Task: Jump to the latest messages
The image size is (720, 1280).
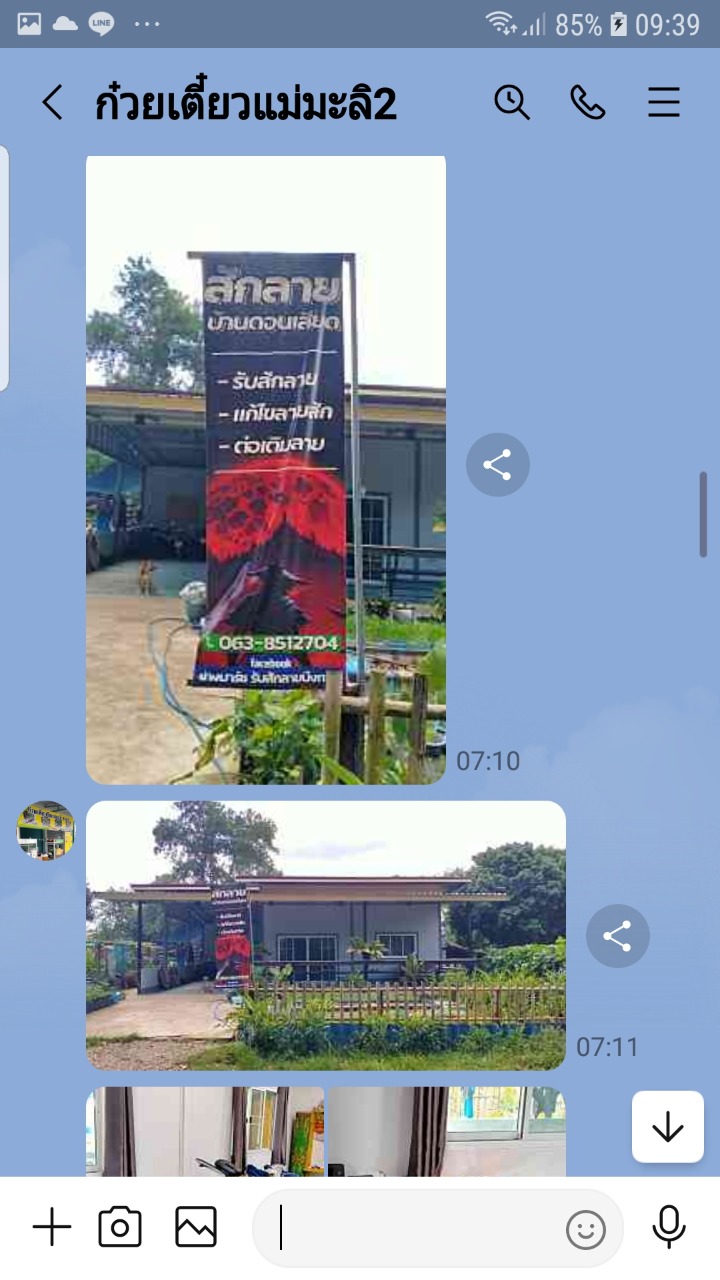Action: [x=667, y=1127]
